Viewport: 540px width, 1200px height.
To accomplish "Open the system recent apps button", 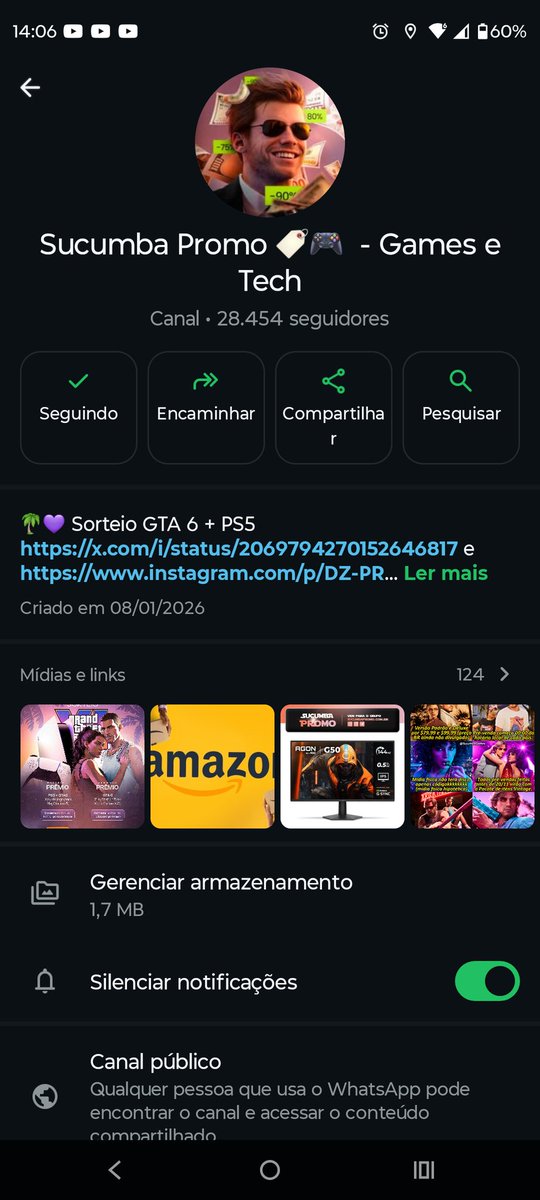I will click(x=424, y=1170).
